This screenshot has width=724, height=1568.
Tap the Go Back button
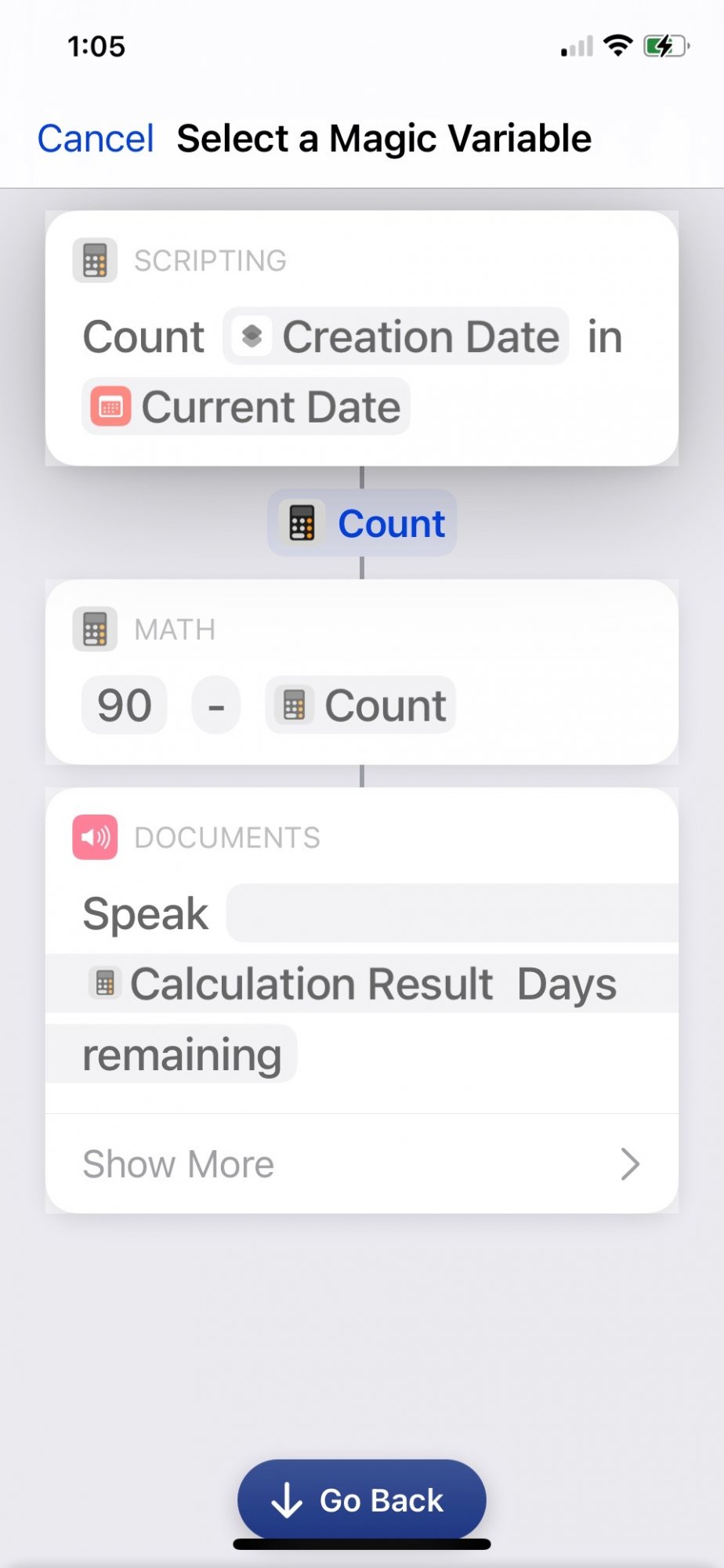point(362,1500)
